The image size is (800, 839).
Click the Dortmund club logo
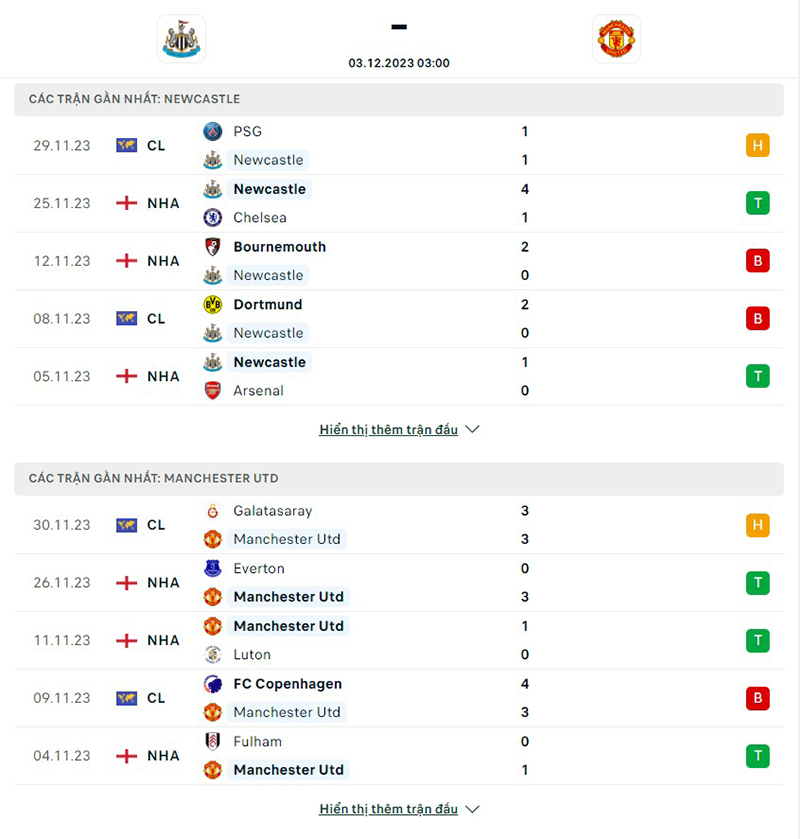pyautogui.click(x=214, y=304)
